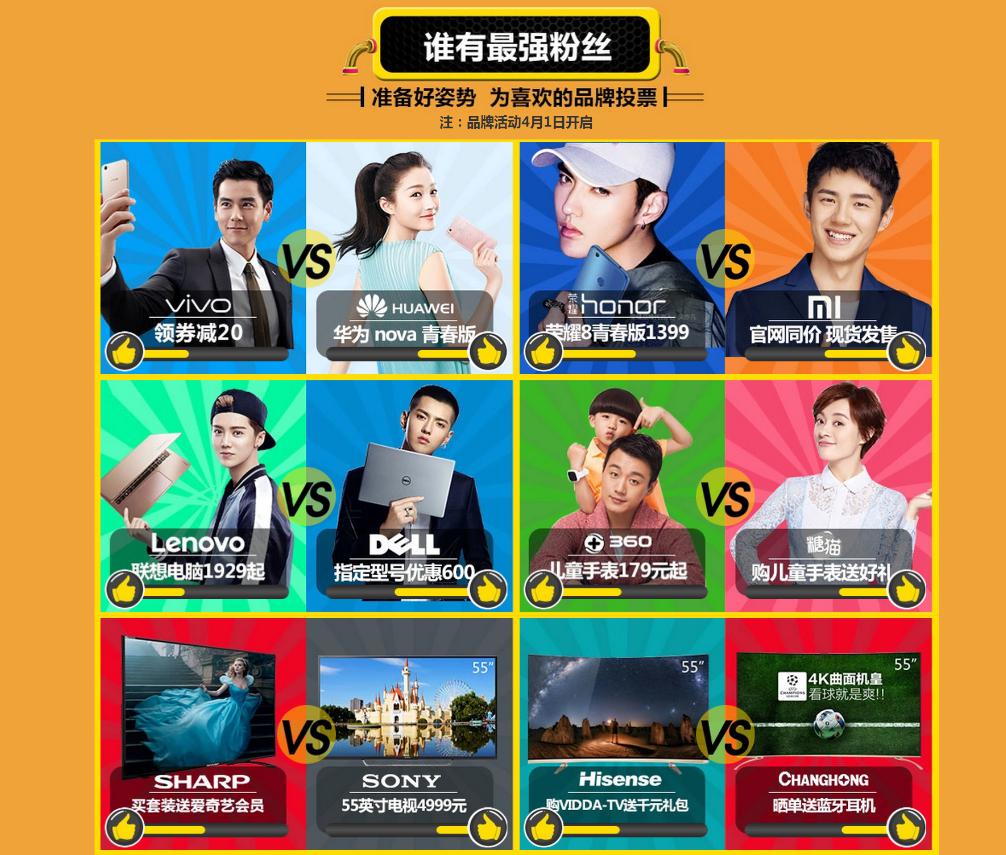Vote for Dell with its thumbs-up
The image size is (1006, 855).
[x=488, y=589]
